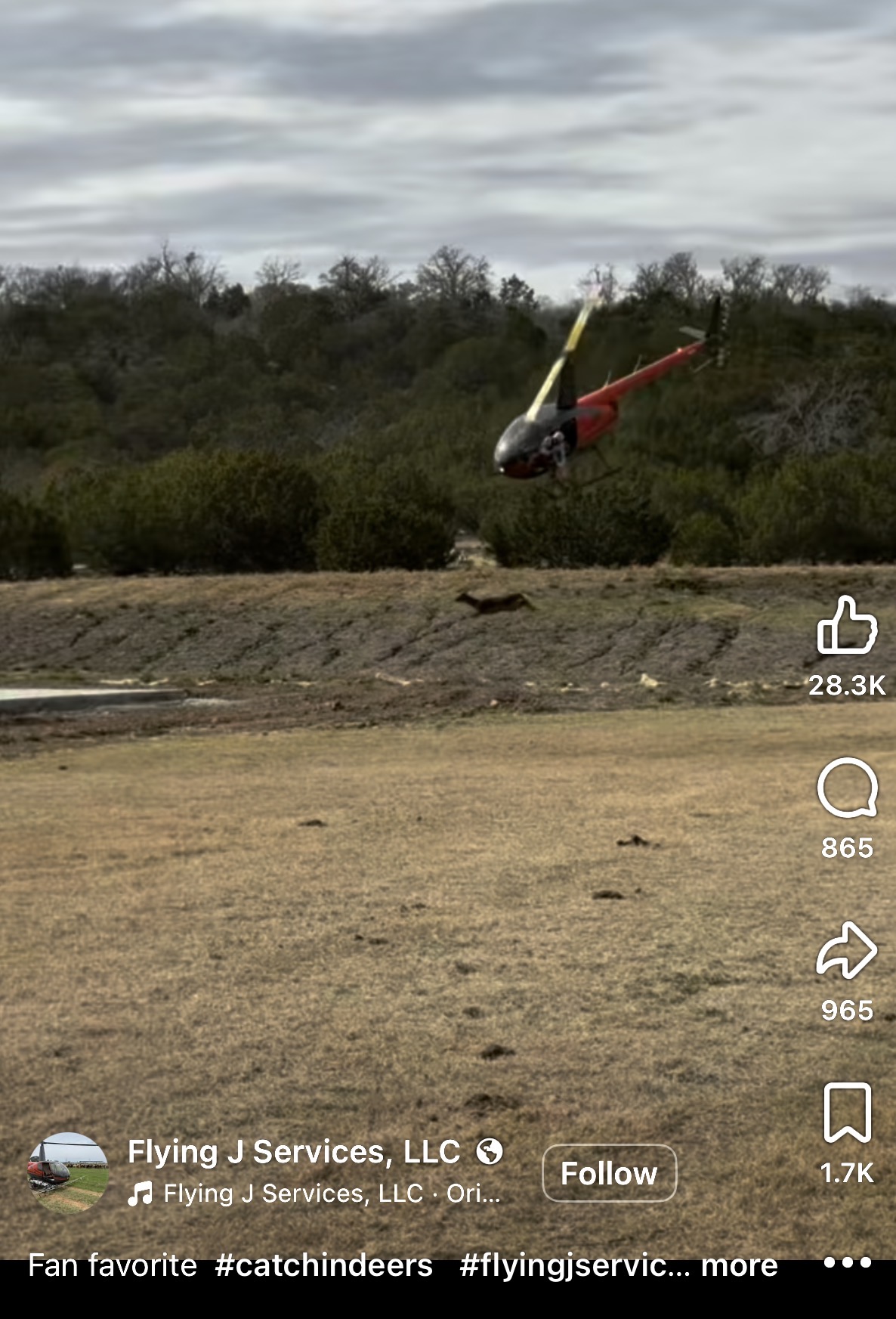Like this reel with the thumbs up
Screen dimensions: 896x1319
pyautogui.click(x=847, y=626)
